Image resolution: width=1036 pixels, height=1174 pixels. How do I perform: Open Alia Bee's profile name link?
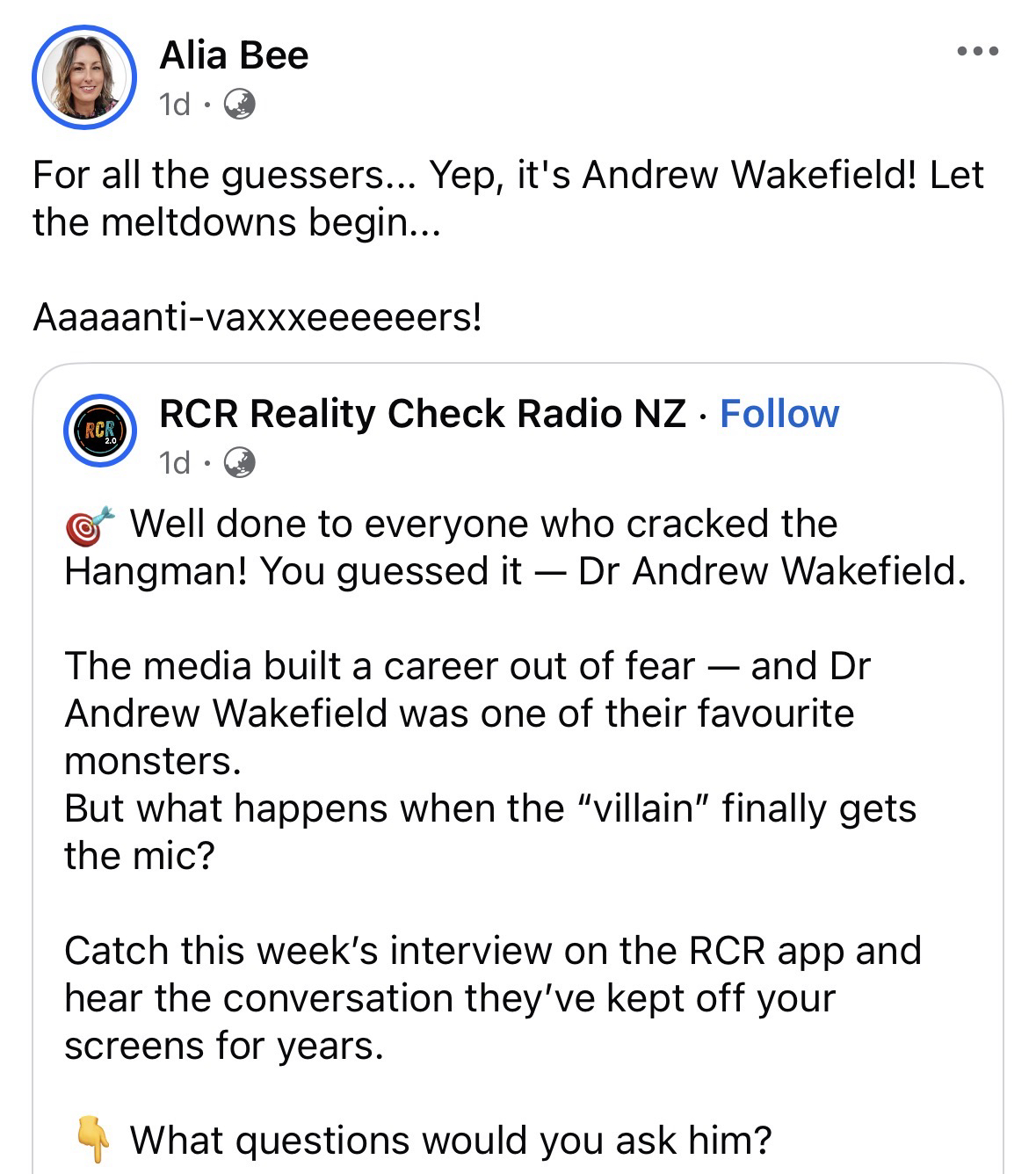coord(234,56)
